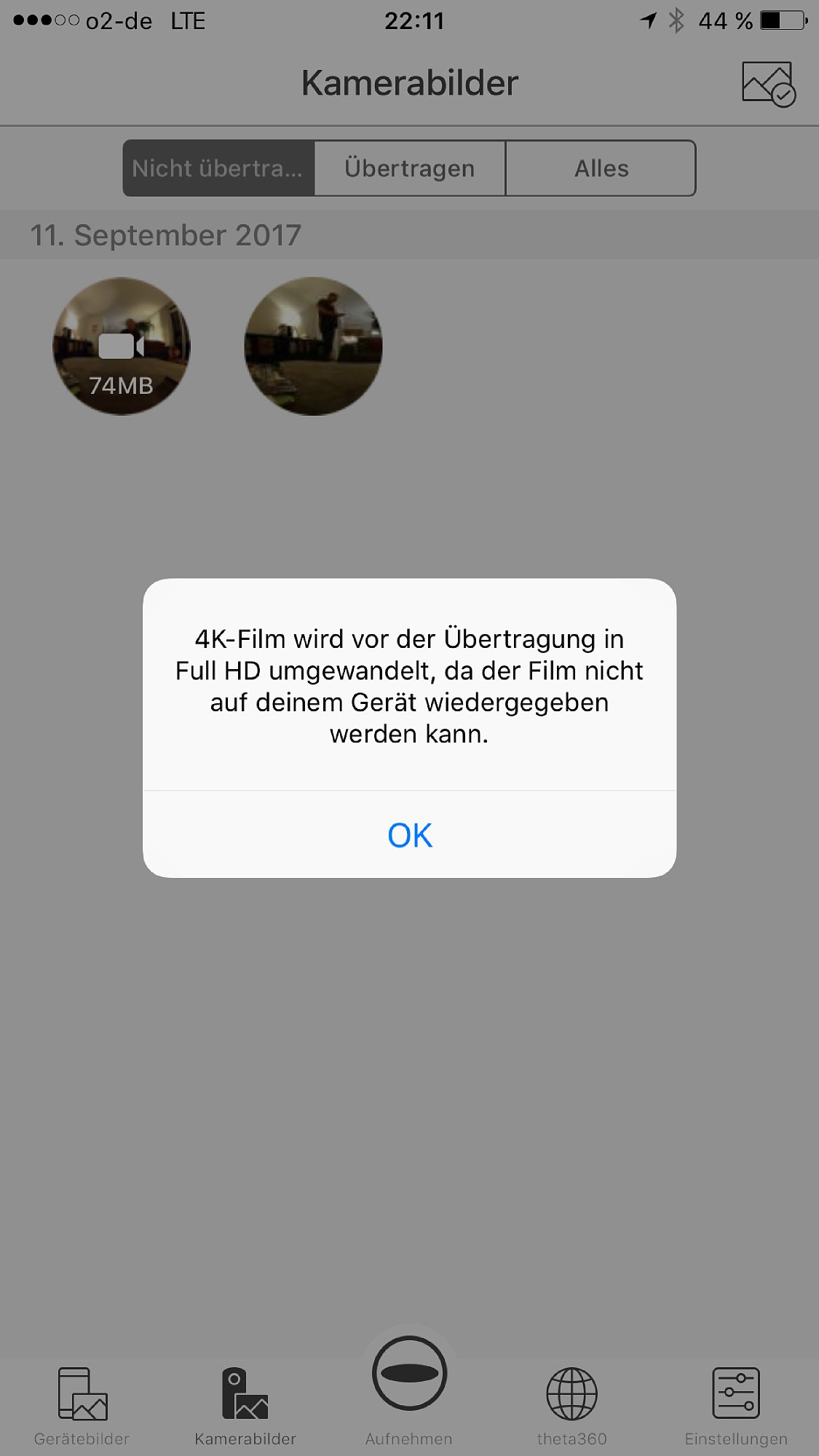Open the 74MB video thumbnail

click(x=122, y=347)
